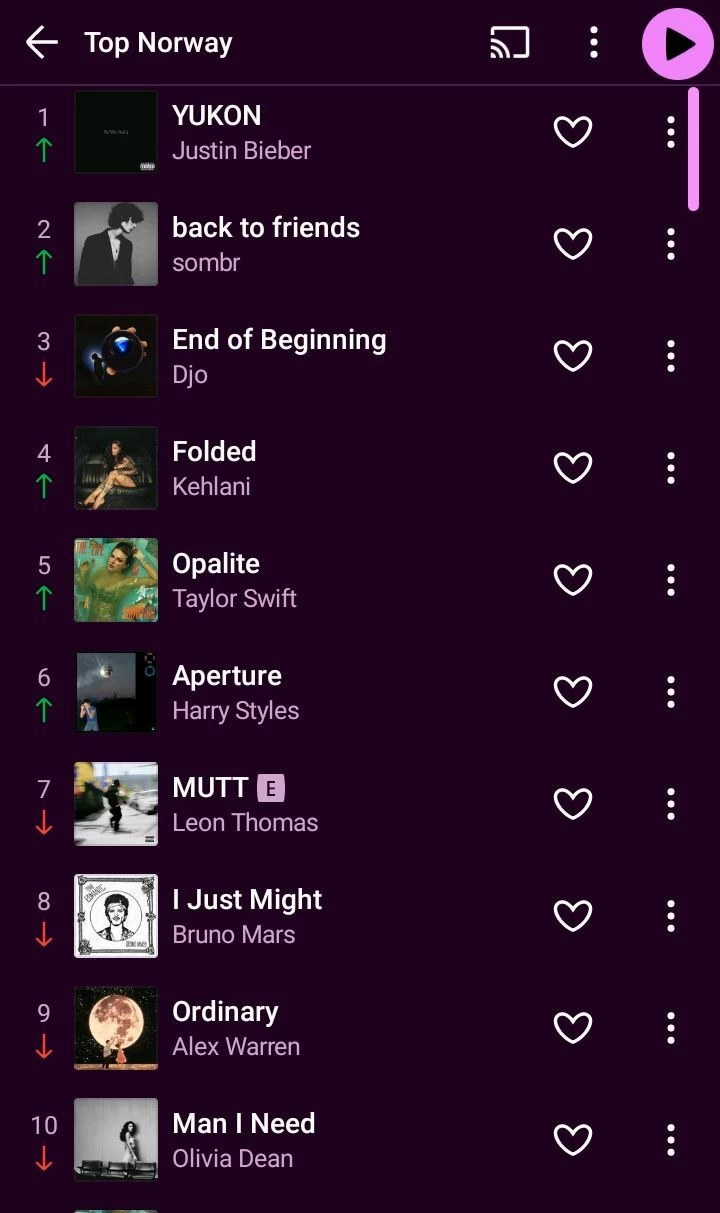Like Man I Need by Olivia Dean
The image size is (720, 1213).
coord(573,1140)
